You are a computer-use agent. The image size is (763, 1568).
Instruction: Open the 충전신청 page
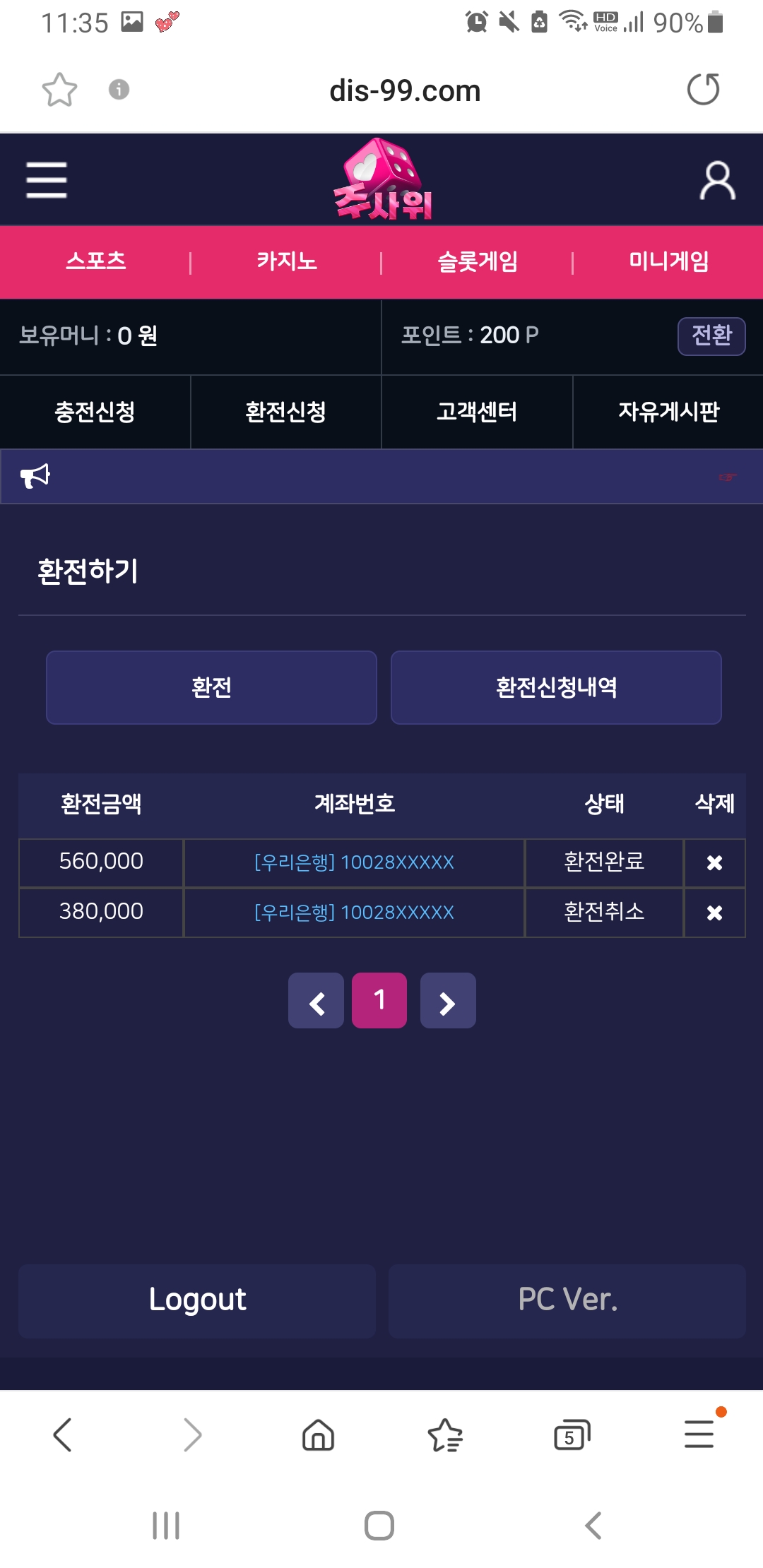[x=95, y=412]
